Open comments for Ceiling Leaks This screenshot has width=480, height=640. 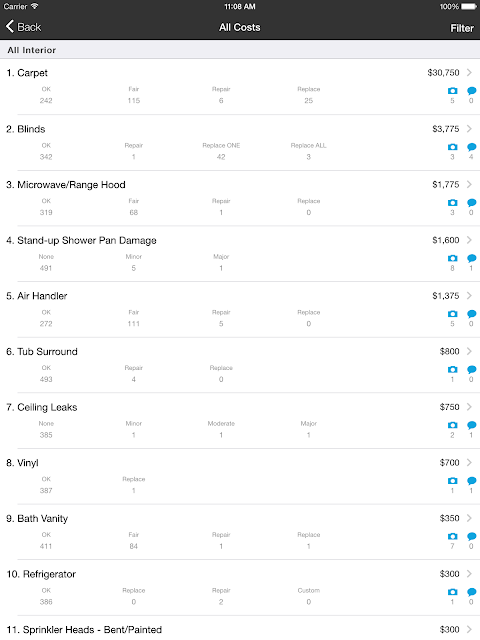471,425
